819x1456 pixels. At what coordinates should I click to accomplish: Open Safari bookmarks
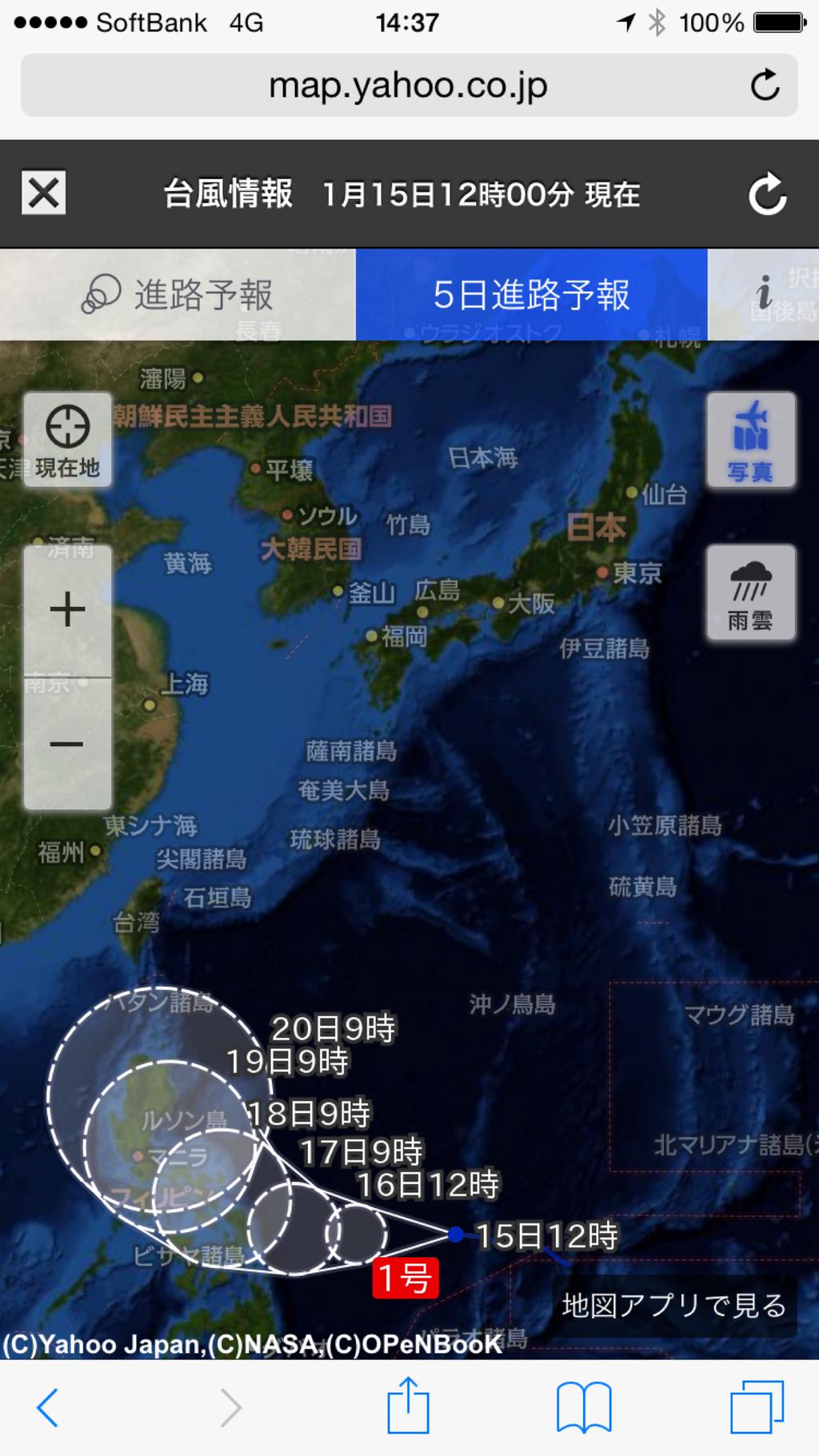585,1407
